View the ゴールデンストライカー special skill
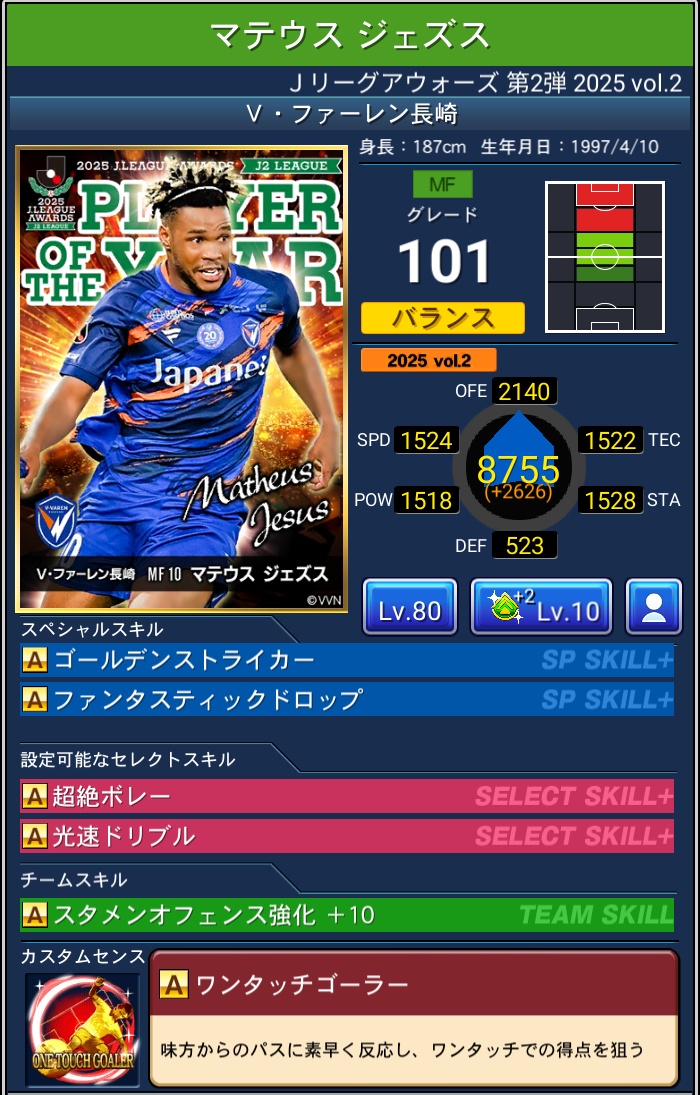This screenshot has width=700, height=1095. pyautogui.click(x=346, y=660)
